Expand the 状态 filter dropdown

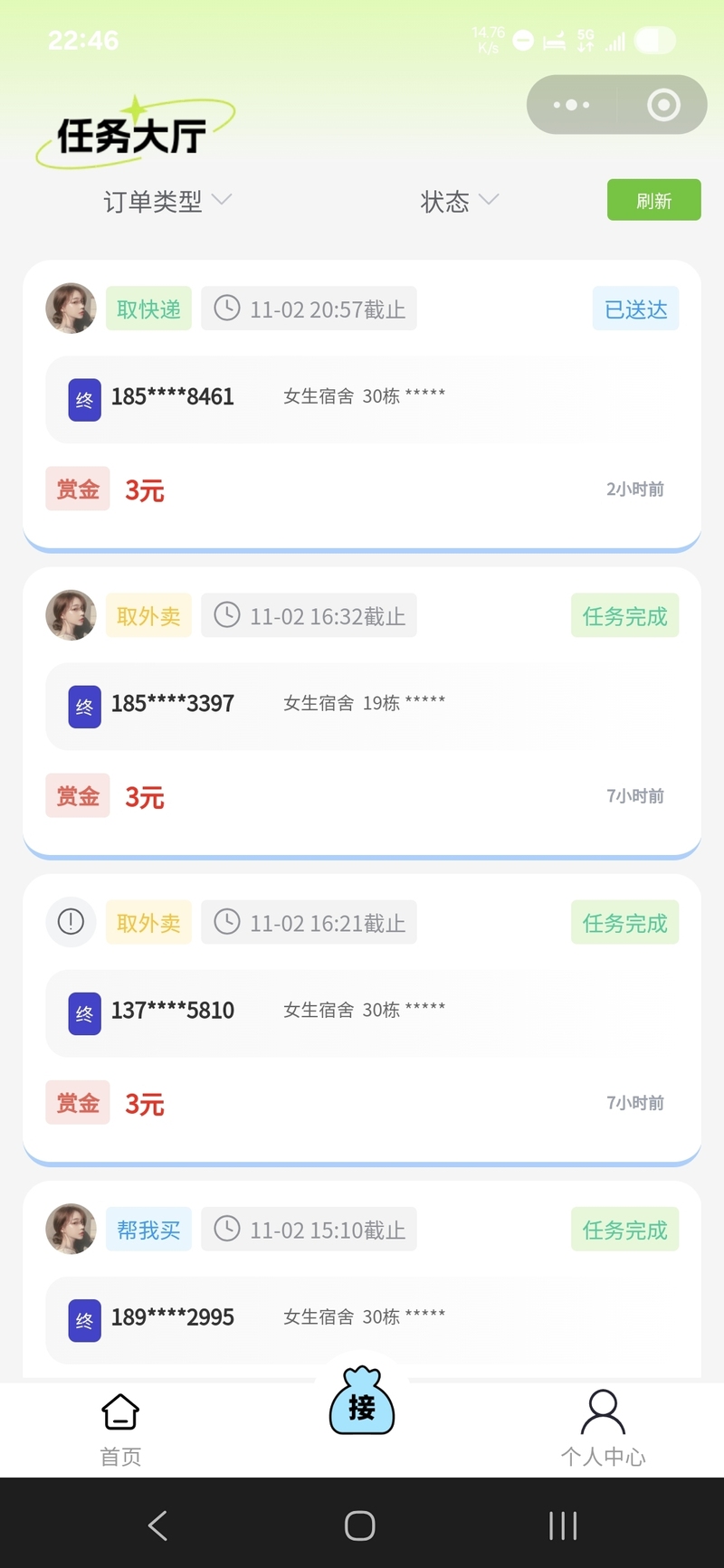[x=459, y=201]
